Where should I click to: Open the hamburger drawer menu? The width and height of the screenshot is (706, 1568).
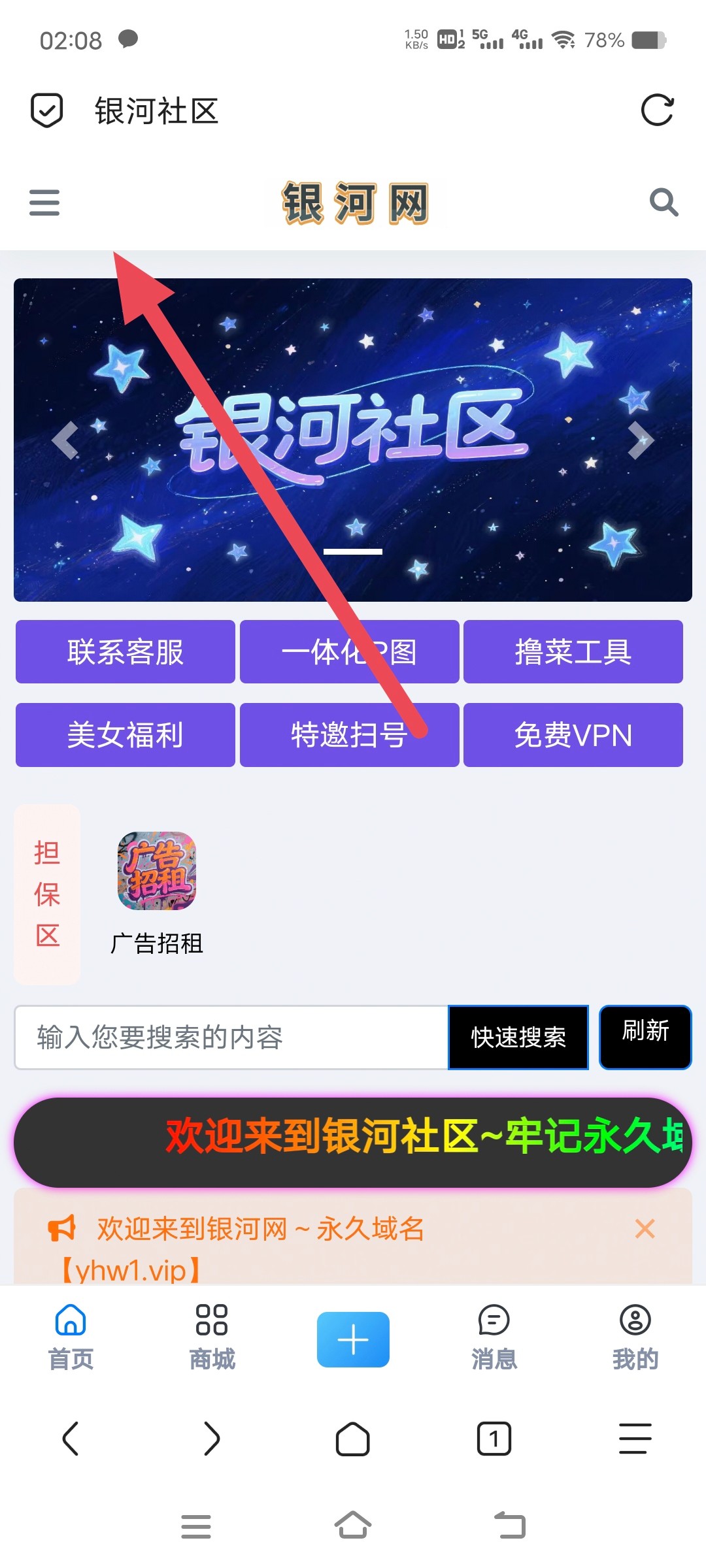(44, 203)
